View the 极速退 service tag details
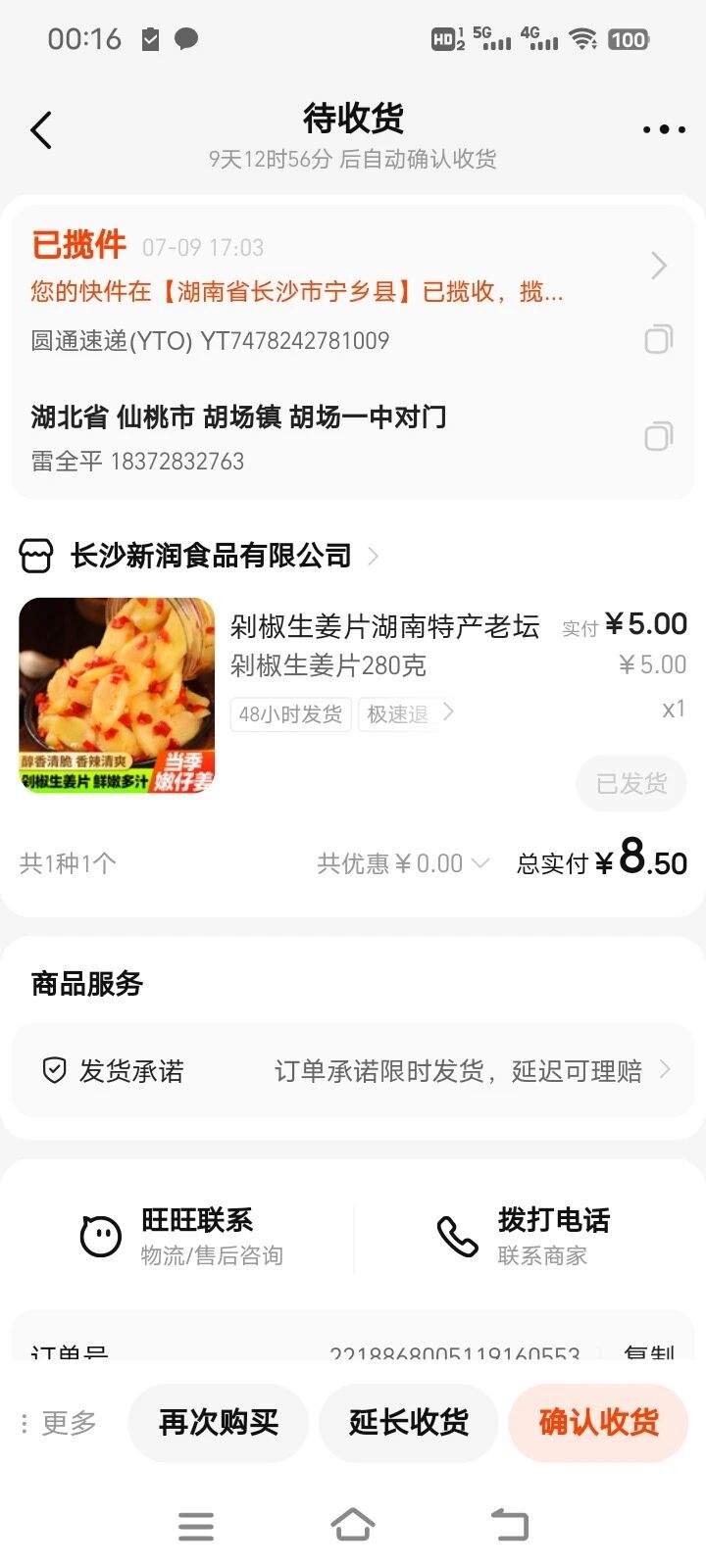The width and height of the screenshot is (706, 1568). pos(407,713)
